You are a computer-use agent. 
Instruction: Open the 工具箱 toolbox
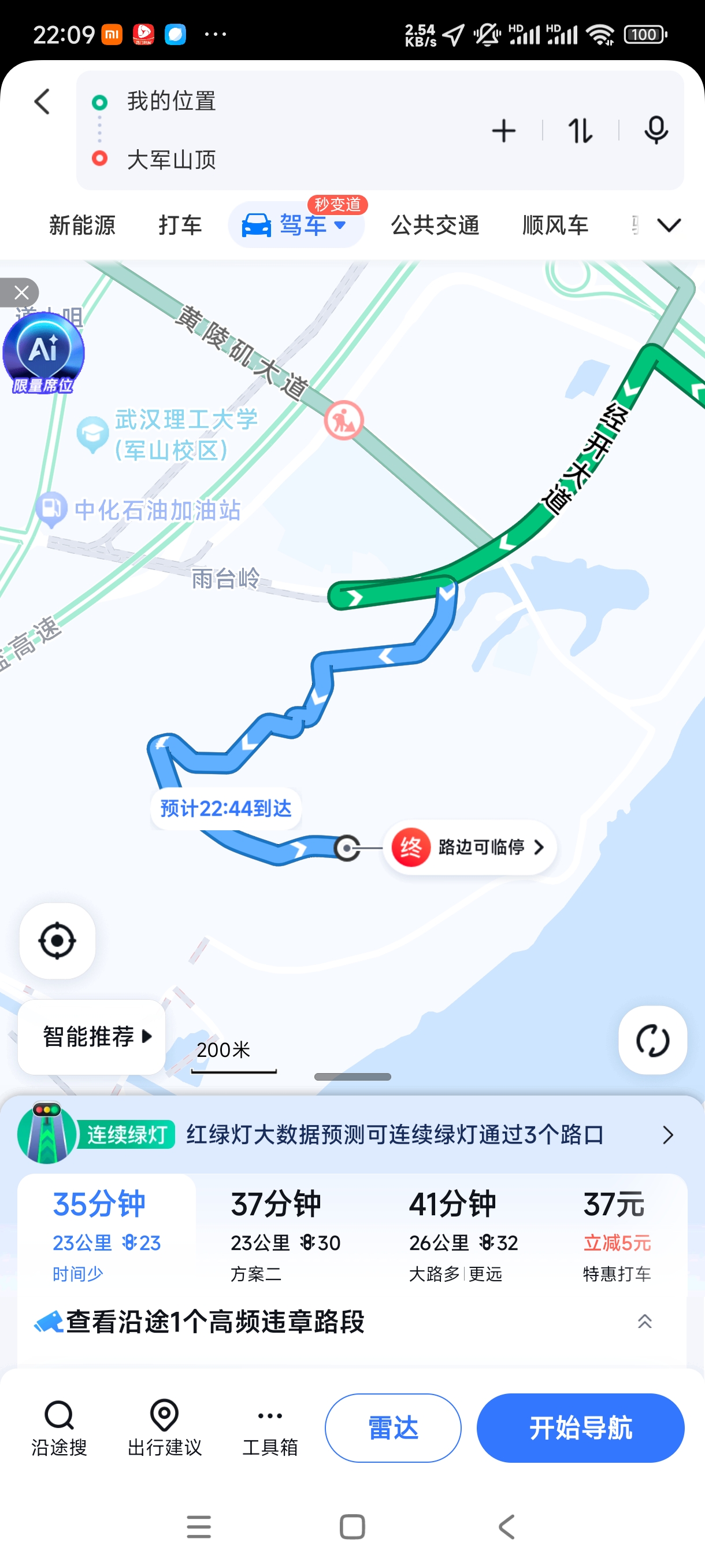[269, 1428]
